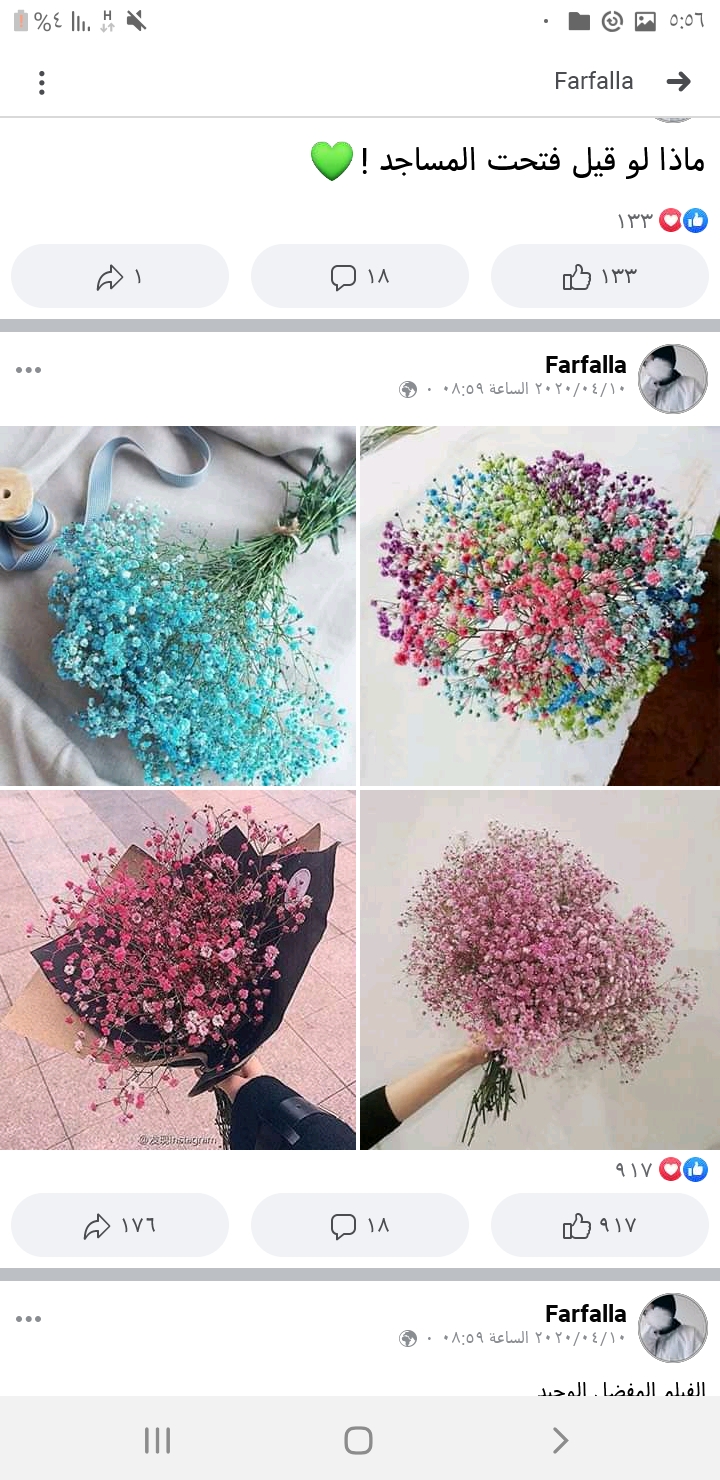Open the blue baby's breath photo
This screenshot has width=720, height=1480.
click(x=178, y=606)
